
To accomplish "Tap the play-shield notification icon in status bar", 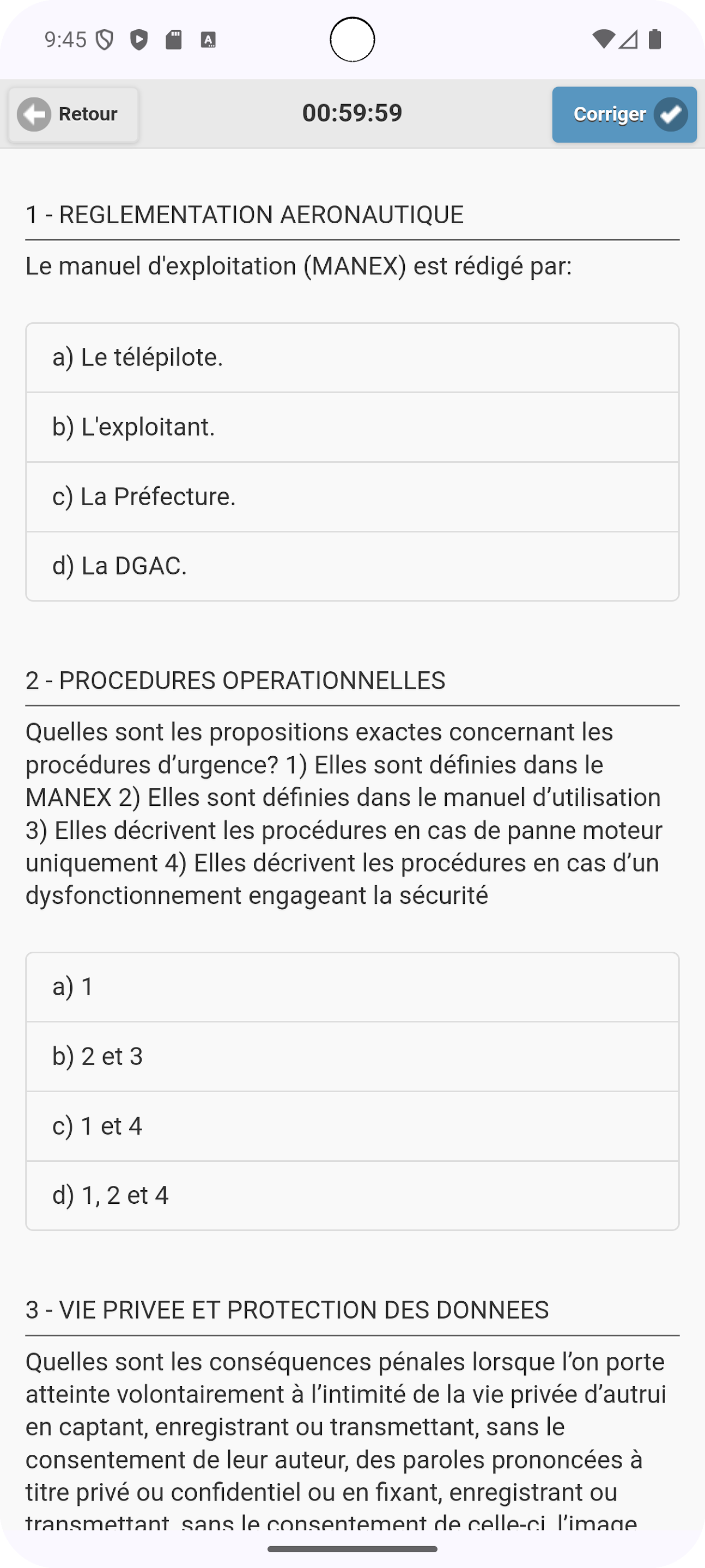I will (x=139, y=39).
